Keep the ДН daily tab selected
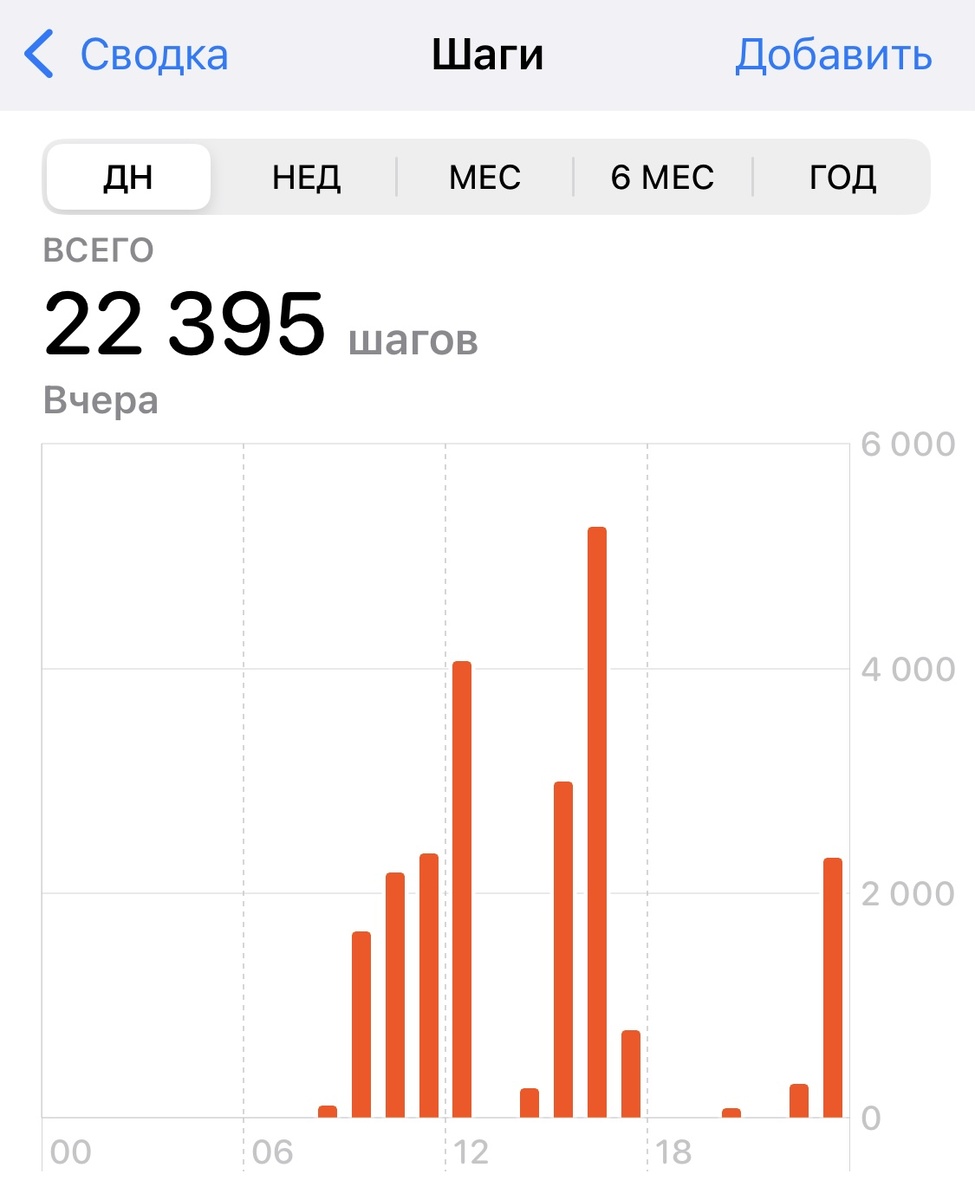This screenshot has height=1200, width=975. 127,177
